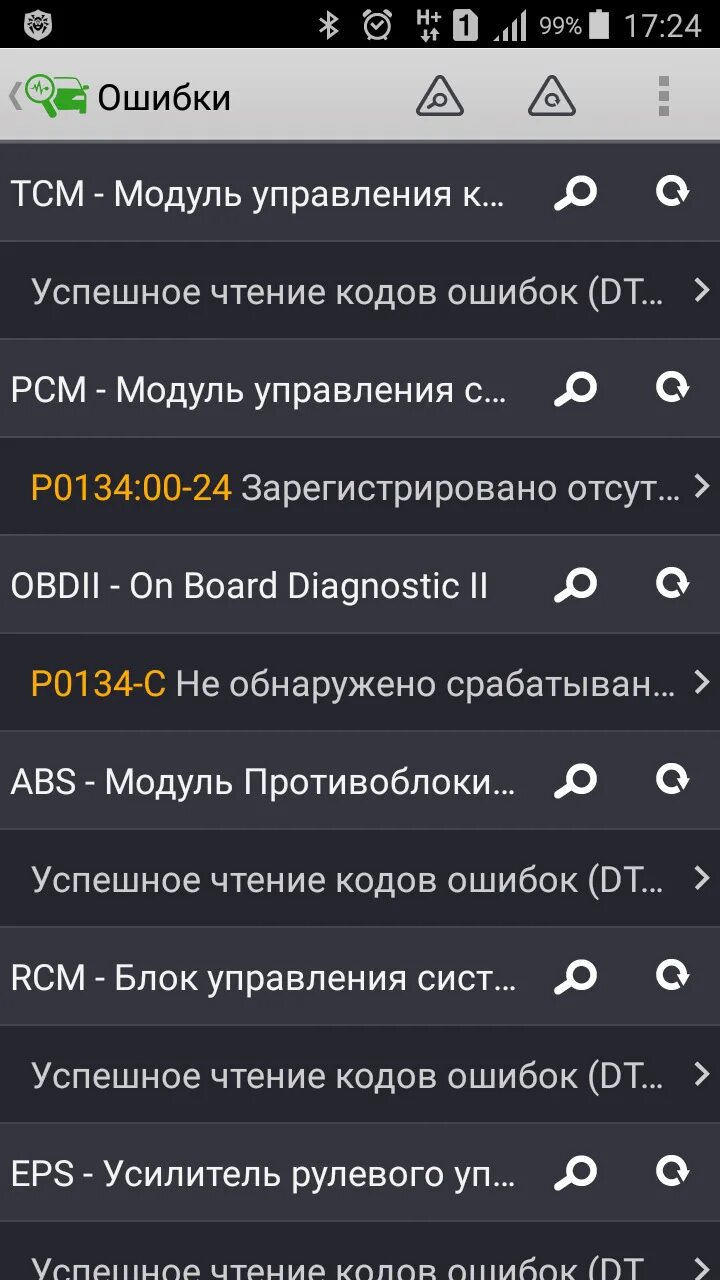Open the result row under TCM module
The height and width of the screenshot is (1280, 720).
360,291
